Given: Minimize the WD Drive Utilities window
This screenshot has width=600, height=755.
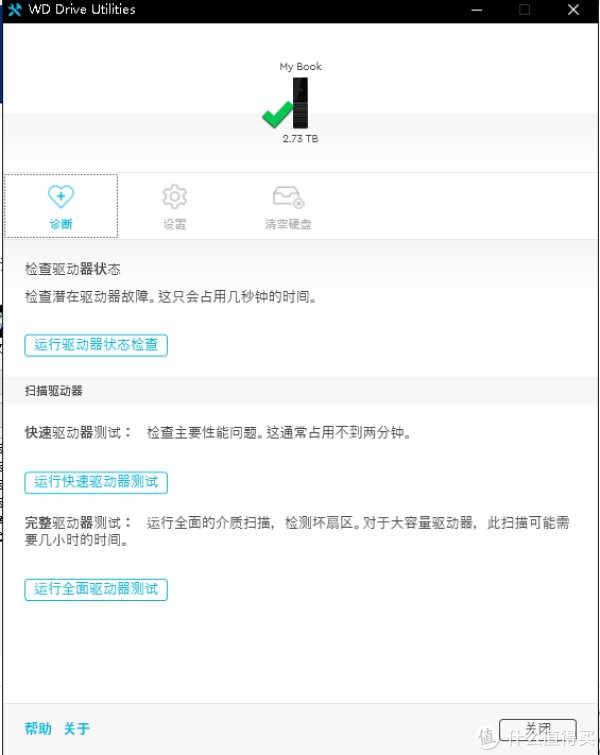Looking at the screenshot, I should pyautogui.click(x=477, y=10).
